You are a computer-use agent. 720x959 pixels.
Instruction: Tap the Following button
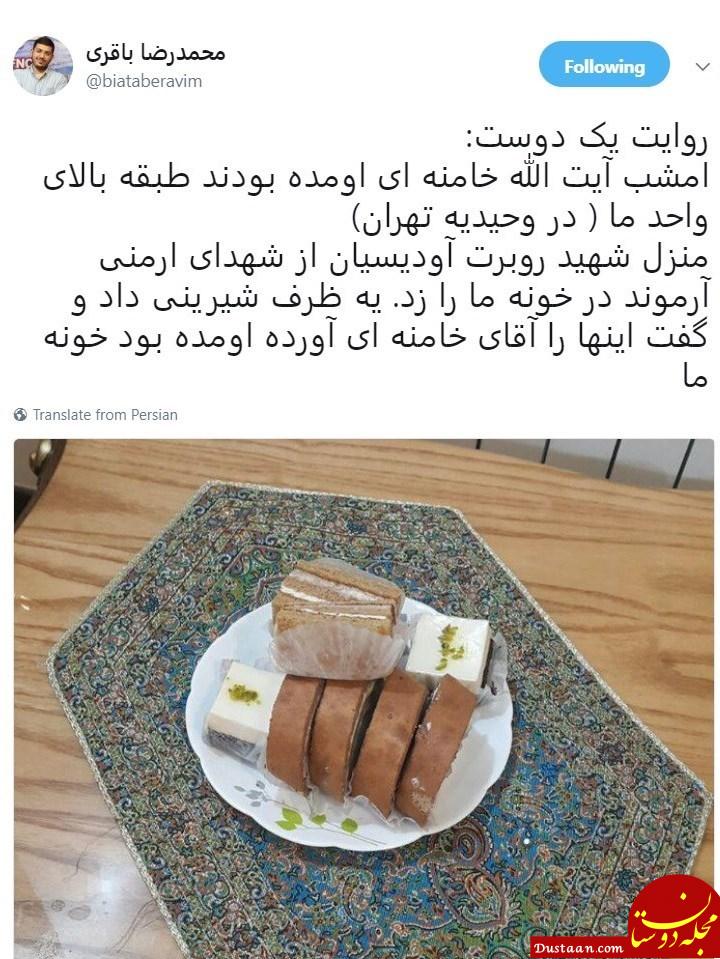tap(604, 66)
